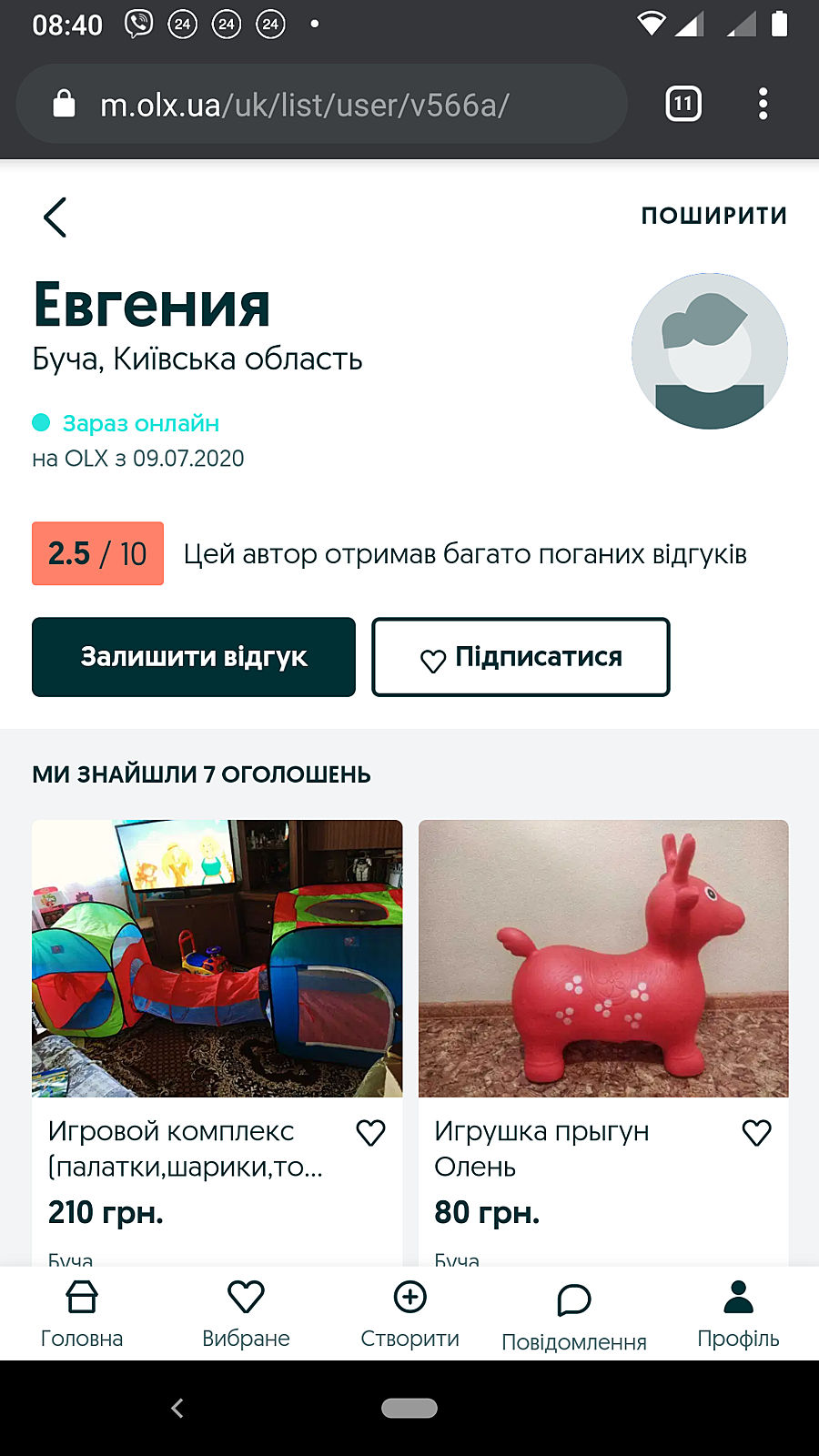Open the Игрушка прыгун Олень listing
Screen dimensions: 819x1456
click(603, 959)
